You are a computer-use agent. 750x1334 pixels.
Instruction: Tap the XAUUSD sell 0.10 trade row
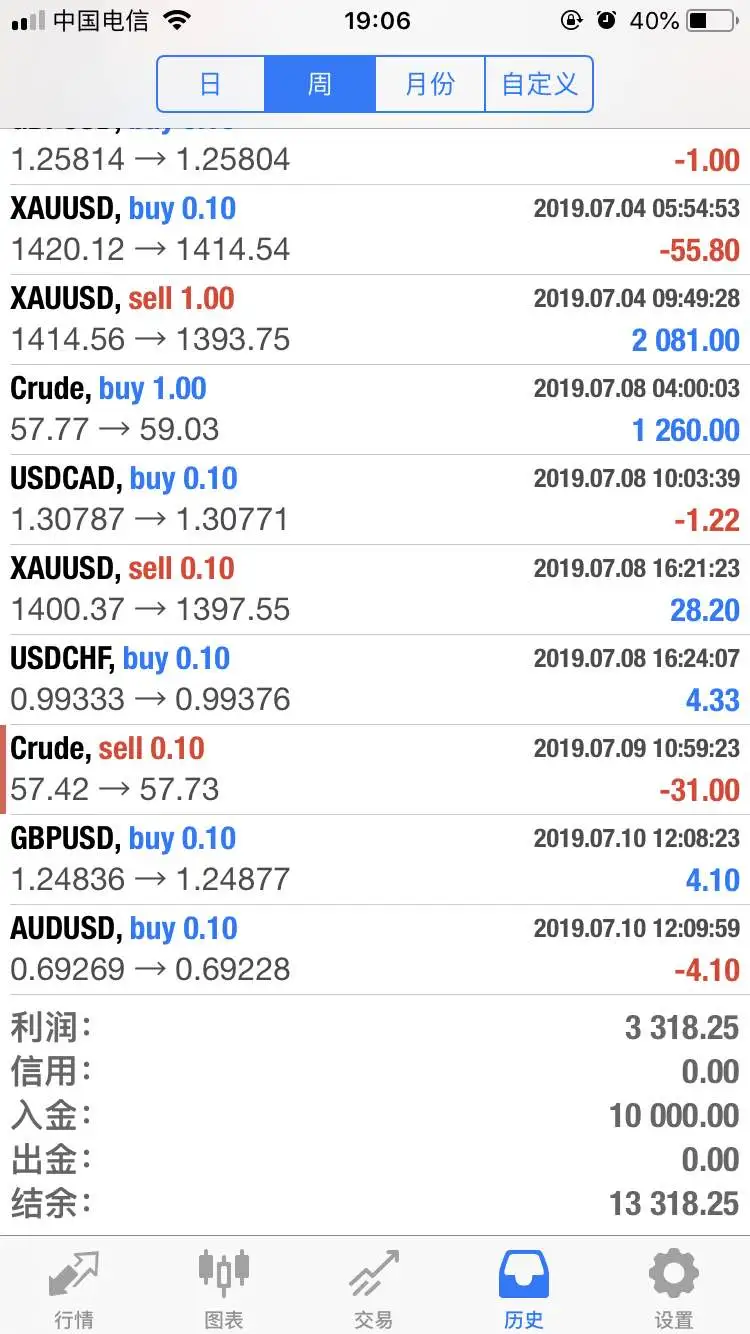(x=375, y=590)
